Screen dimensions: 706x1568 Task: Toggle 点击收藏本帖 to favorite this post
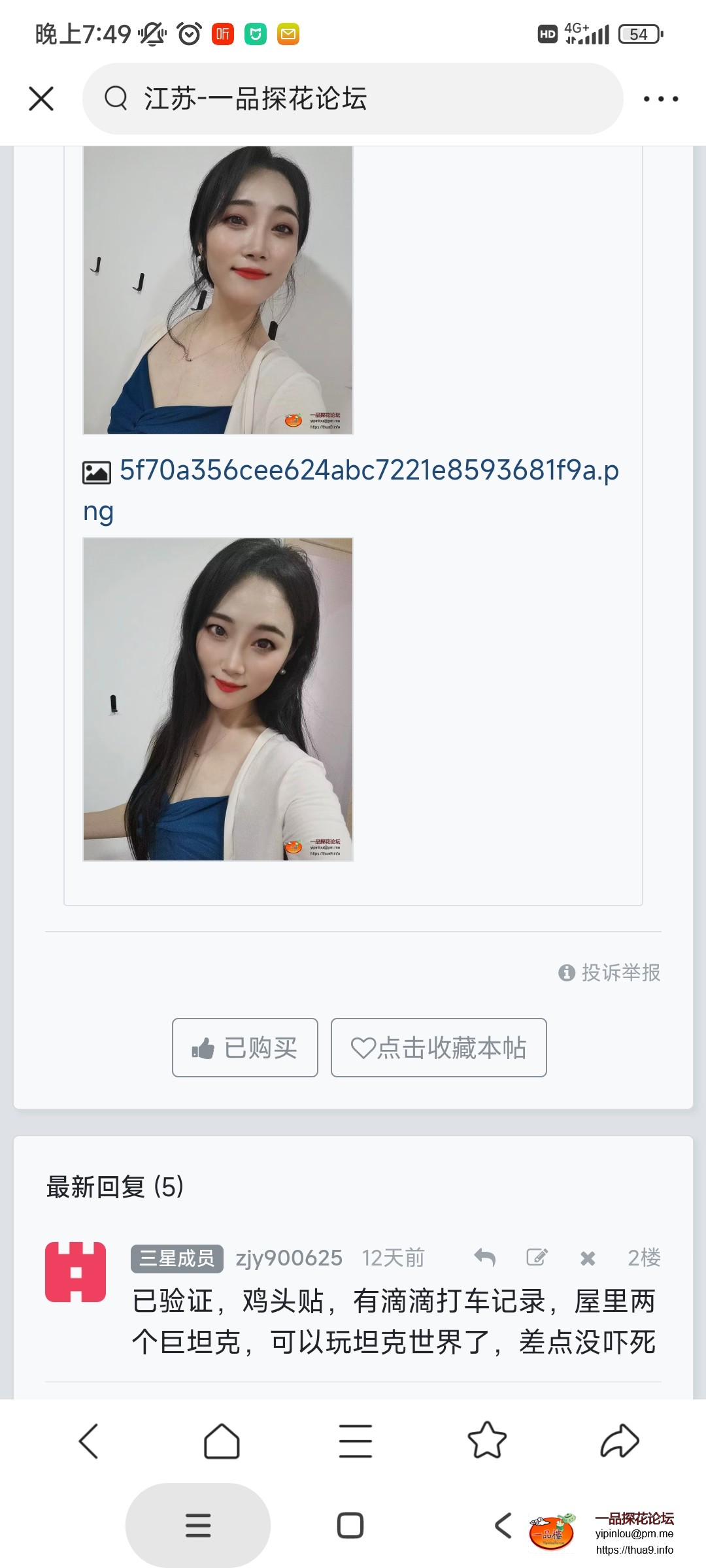439,1048
